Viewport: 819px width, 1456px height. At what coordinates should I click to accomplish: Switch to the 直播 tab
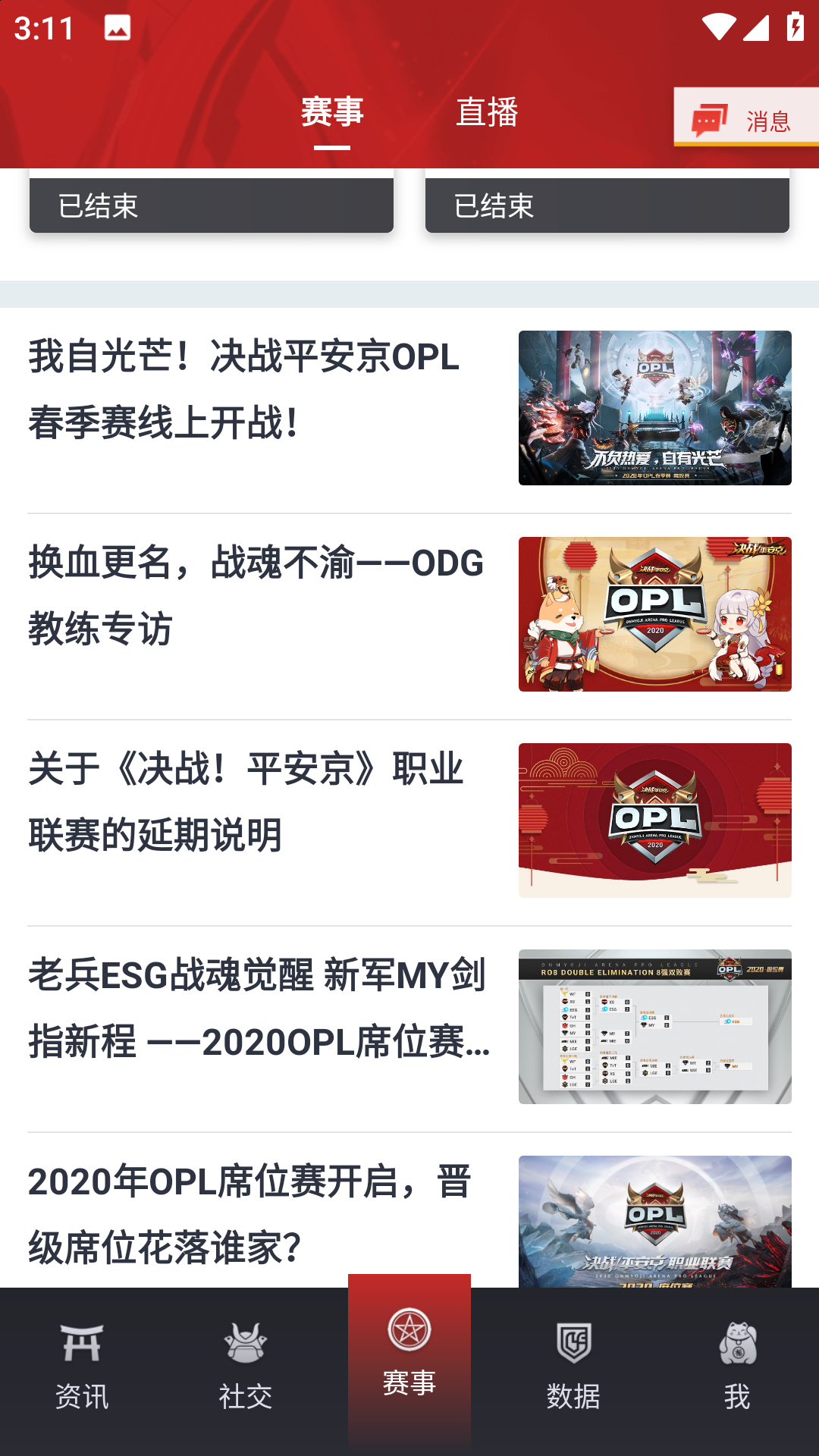pos(487,113)
